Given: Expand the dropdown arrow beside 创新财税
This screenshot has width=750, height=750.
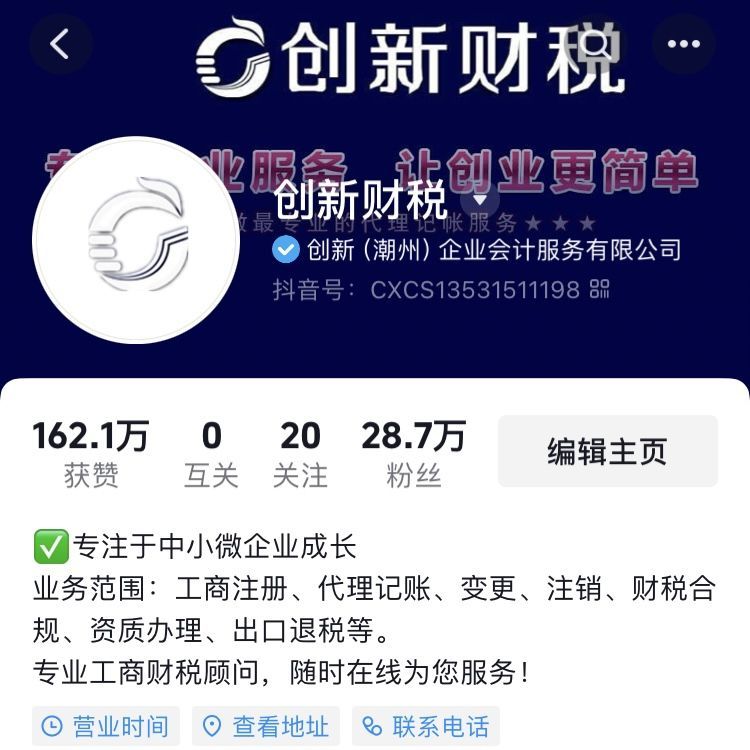Looking at the screenshot, I should click(x=479, y=199).
